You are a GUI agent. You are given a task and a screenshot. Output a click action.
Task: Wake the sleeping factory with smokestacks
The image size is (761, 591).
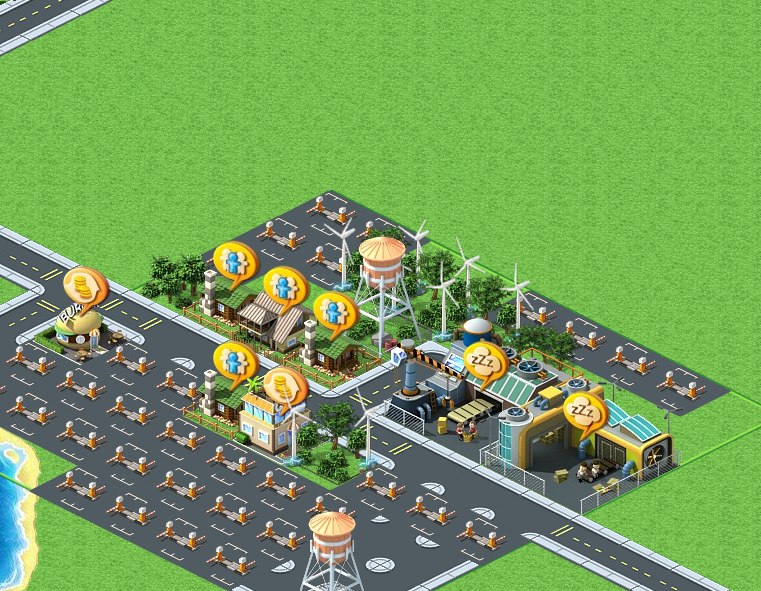coord(485,362)
